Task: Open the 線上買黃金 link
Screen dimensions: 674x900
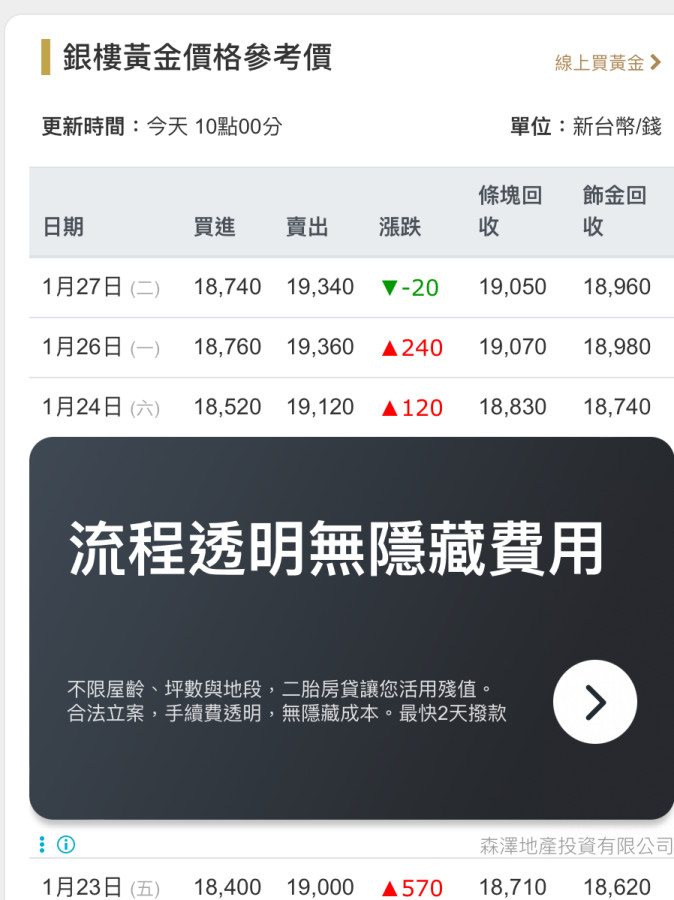Action: (607, 63)
